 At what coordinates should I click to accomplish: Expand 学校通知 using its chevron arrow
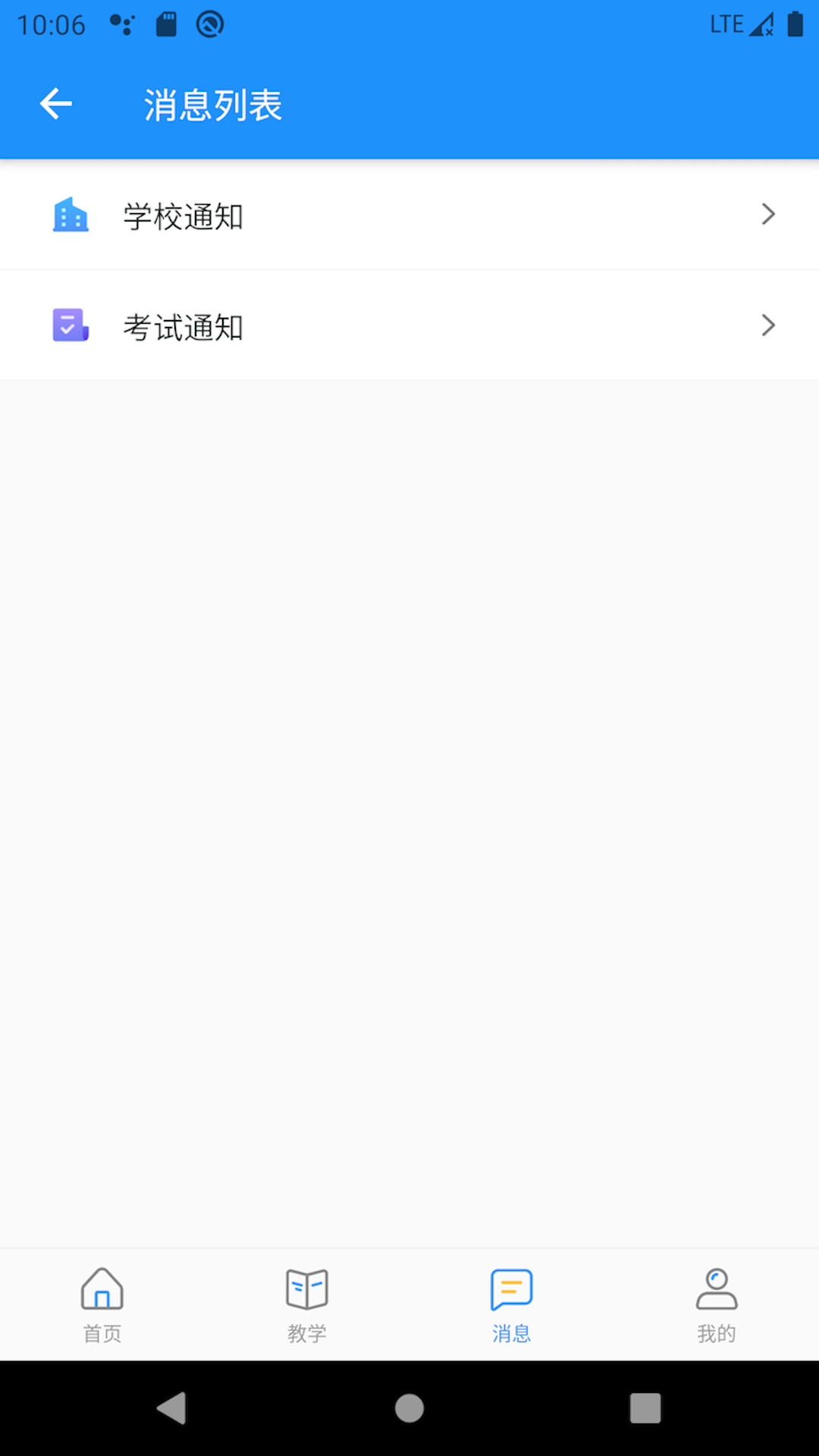(x=767, y=215)
